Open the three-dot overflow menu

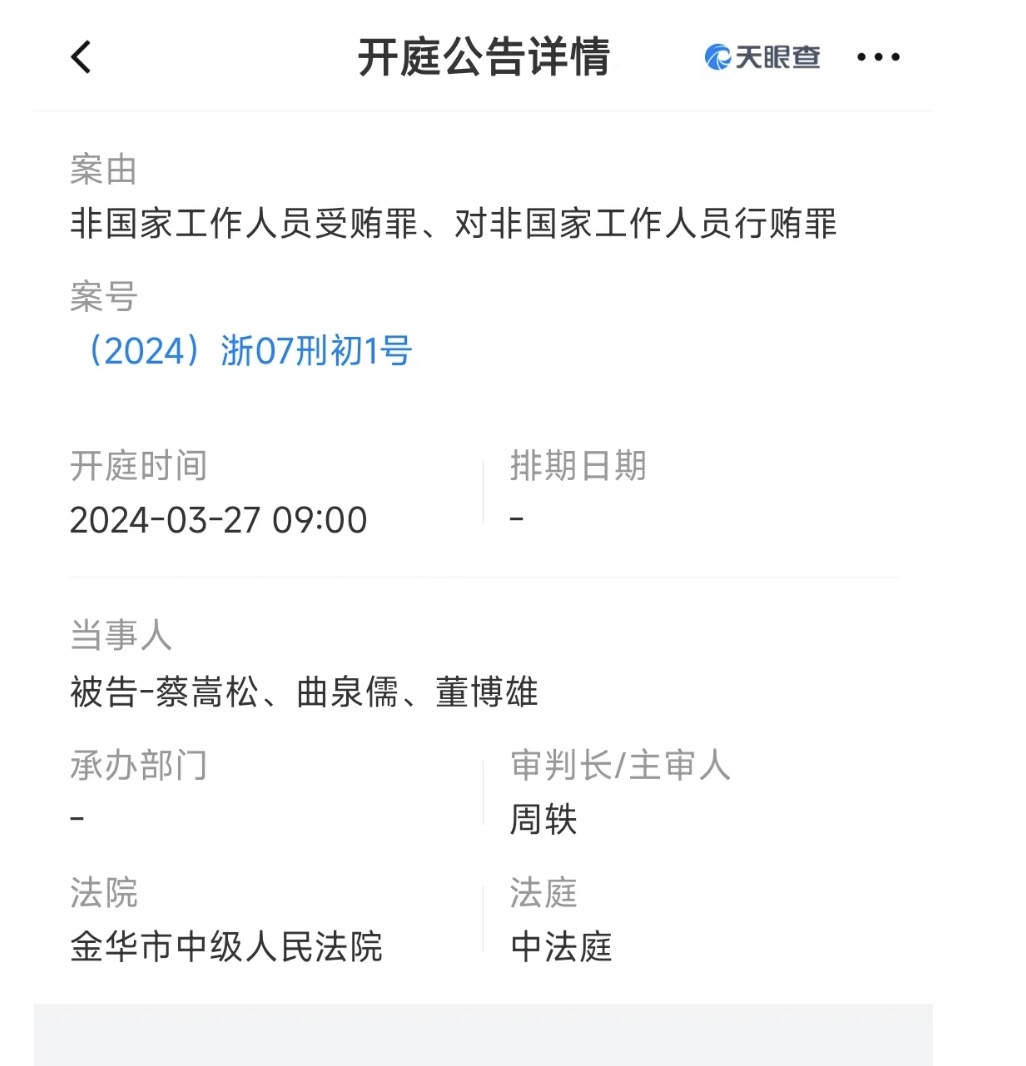(878, 57)
